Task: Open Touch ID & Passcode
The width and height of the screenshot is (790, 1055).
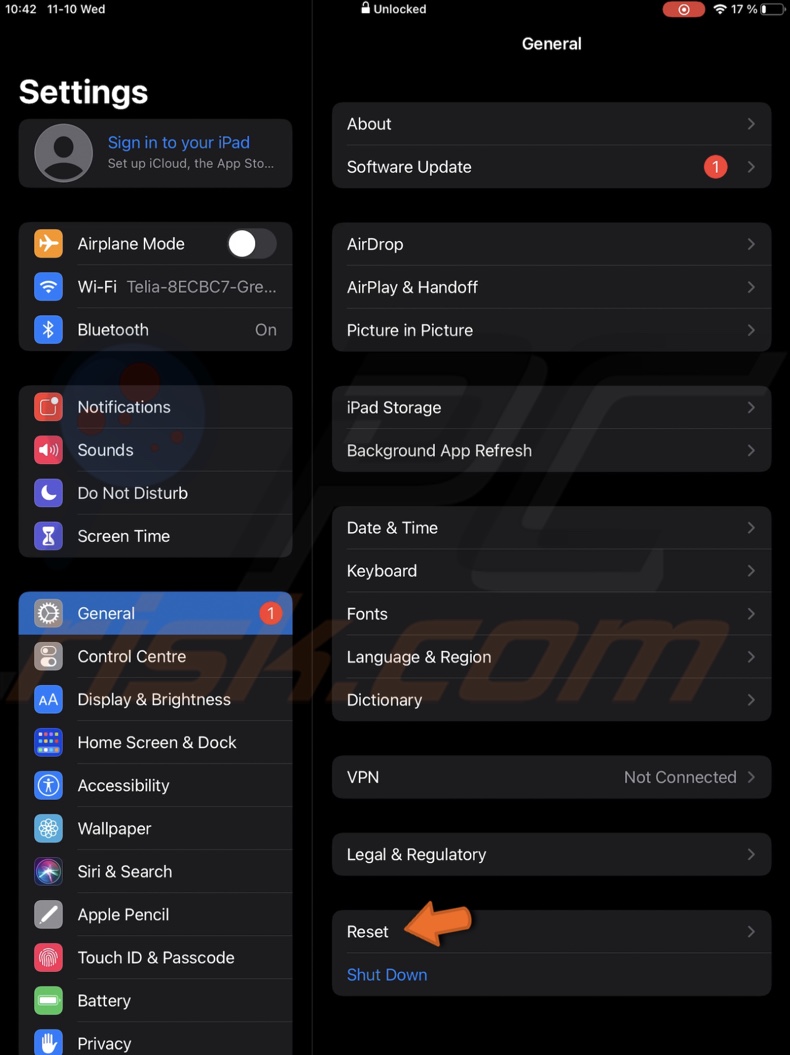Action: [x=155, y=958]
